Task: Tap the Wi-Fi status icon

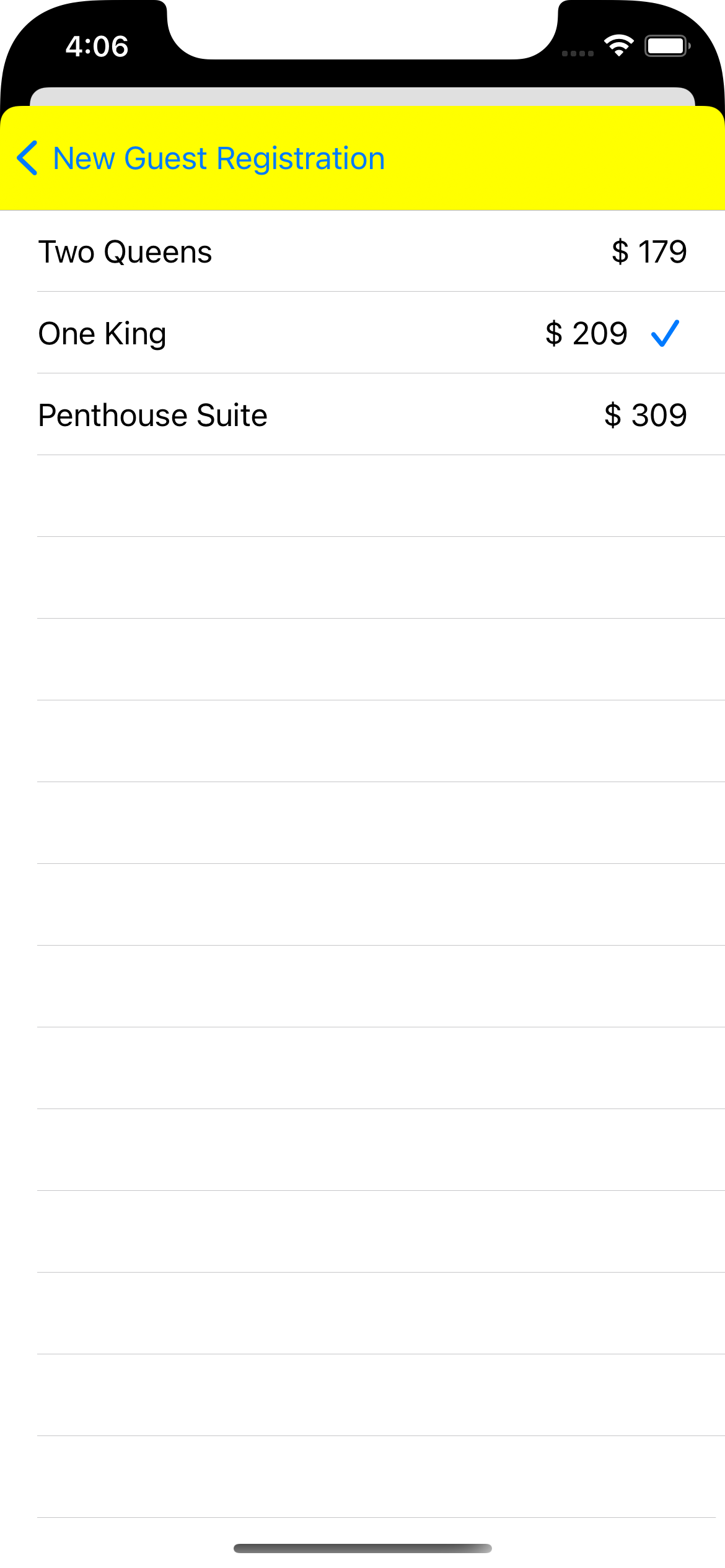Action: pyautogui.click(x=618, y=45)
